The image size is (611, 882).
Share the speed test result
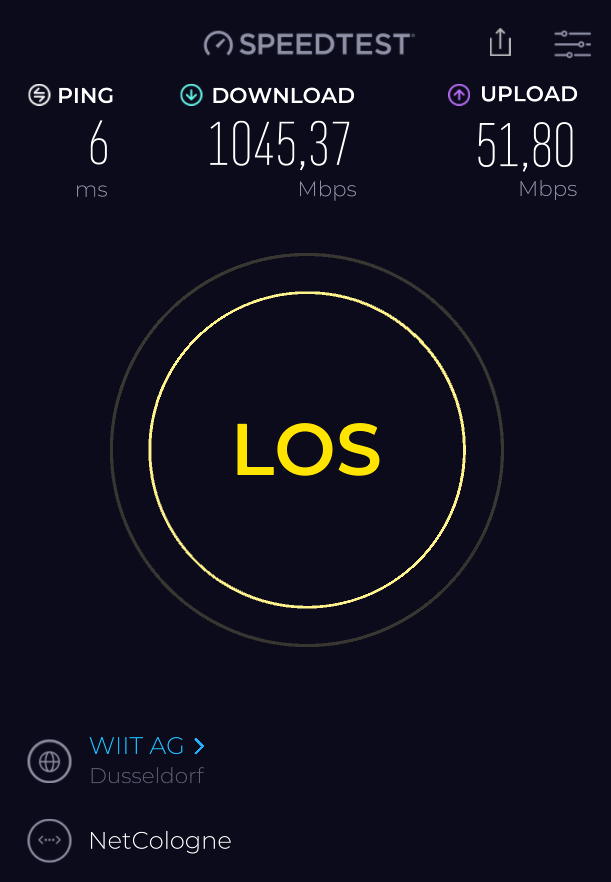[x=500, y=43]
